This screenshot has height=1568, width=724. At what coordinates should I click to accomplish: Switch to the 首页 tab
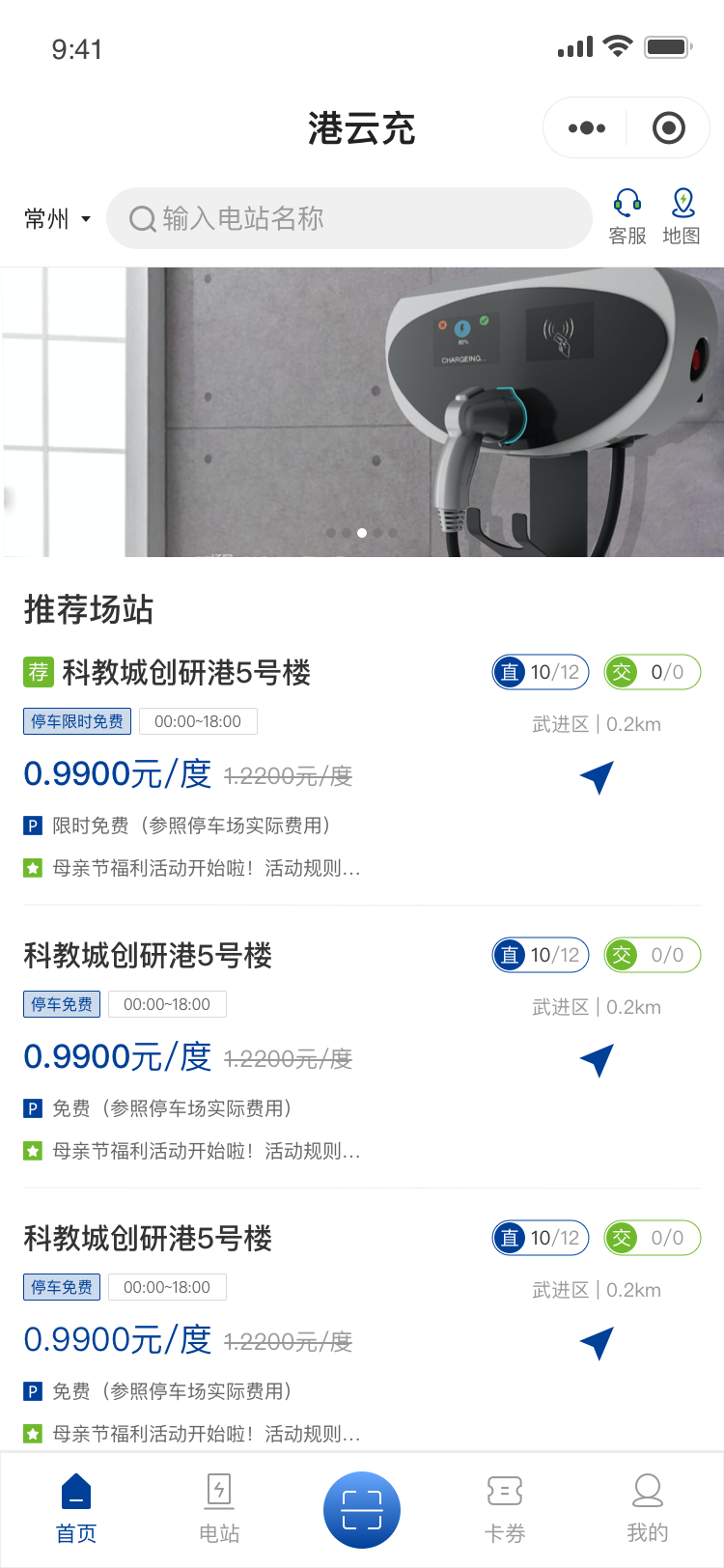coord(76,1508)
